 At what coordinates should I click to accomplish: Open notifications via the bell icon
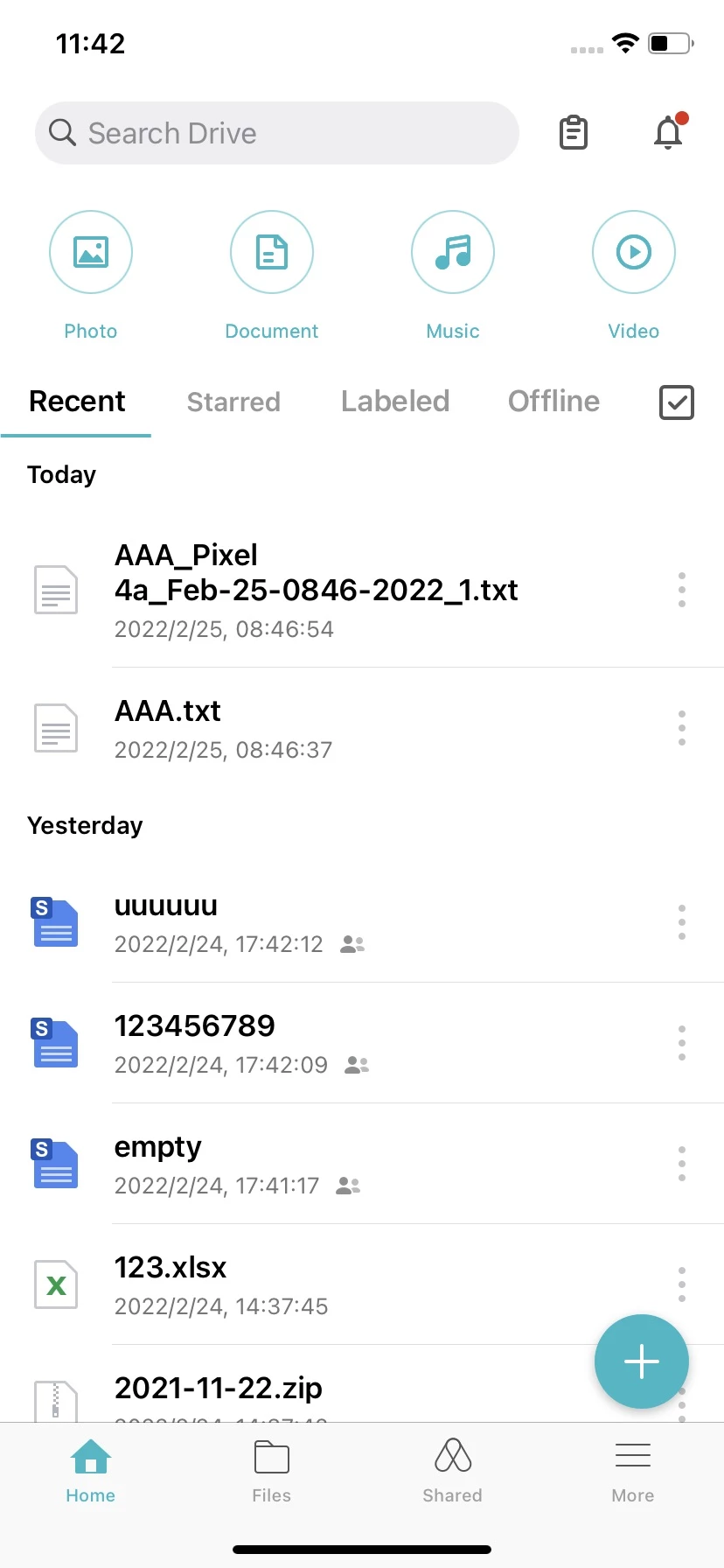tap(667, 133)
